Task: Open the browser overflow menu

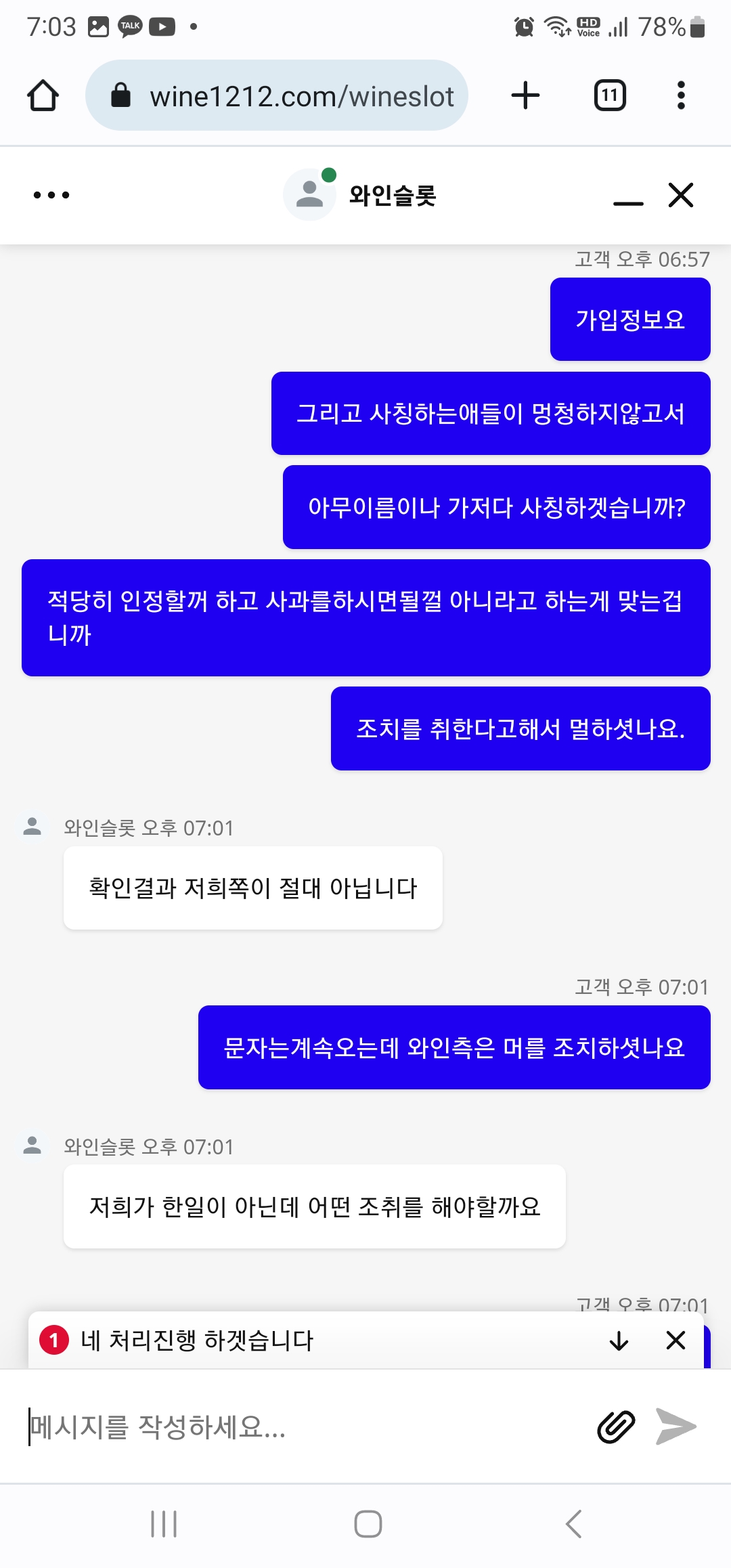Action: pos(681,95)
